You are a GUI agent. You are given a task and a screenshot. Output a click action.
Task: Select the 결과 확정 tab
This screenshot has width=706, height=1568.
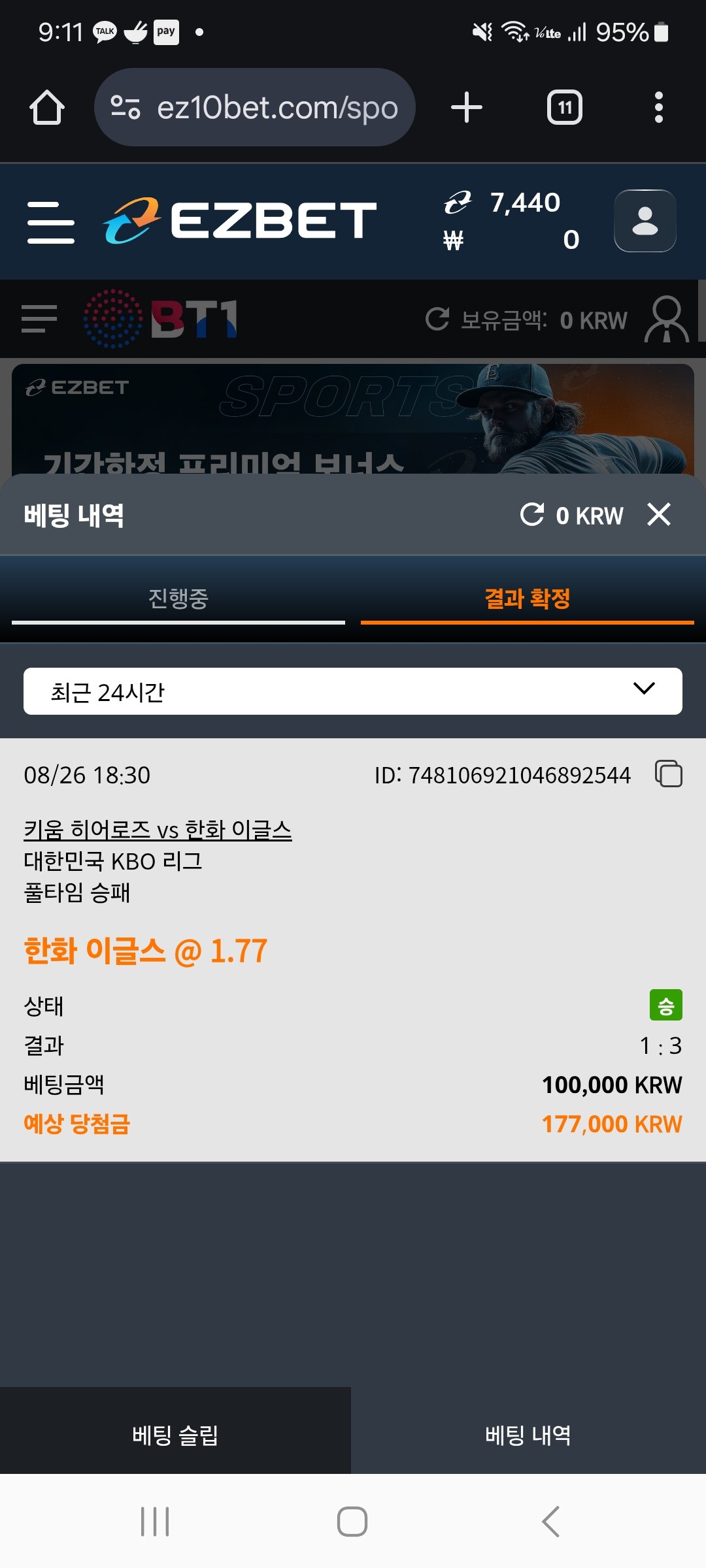[527, 598]
